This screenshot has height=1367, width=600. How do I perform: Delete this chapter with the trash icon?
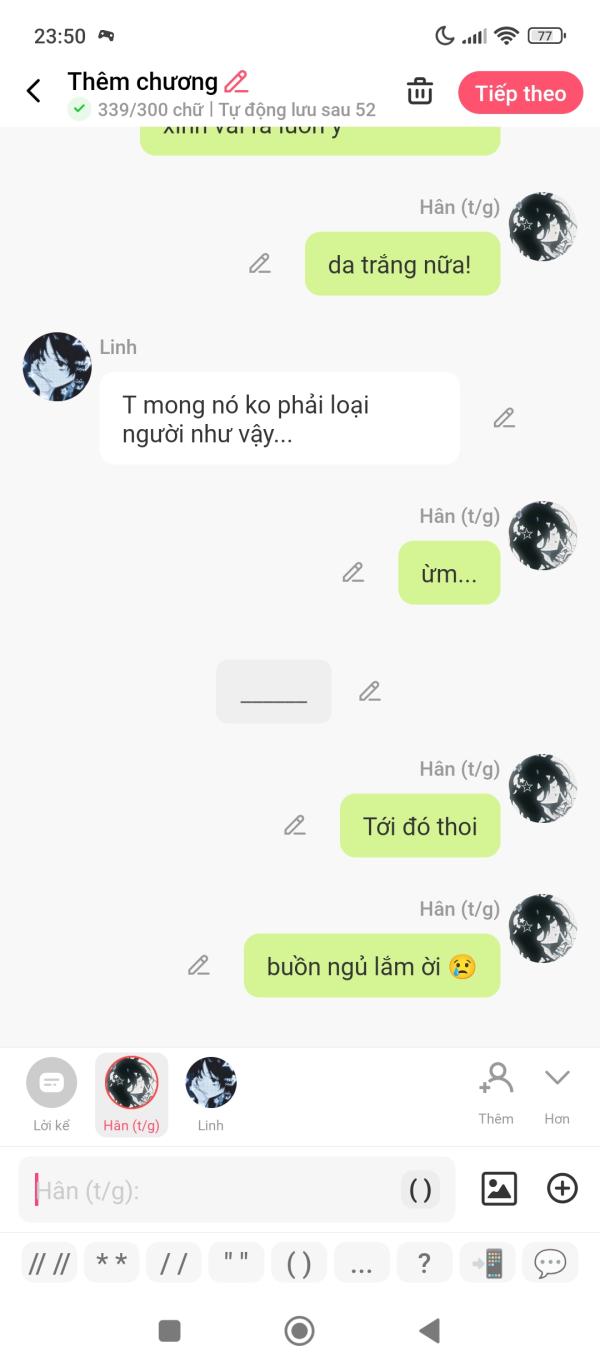tap(420, 92)
